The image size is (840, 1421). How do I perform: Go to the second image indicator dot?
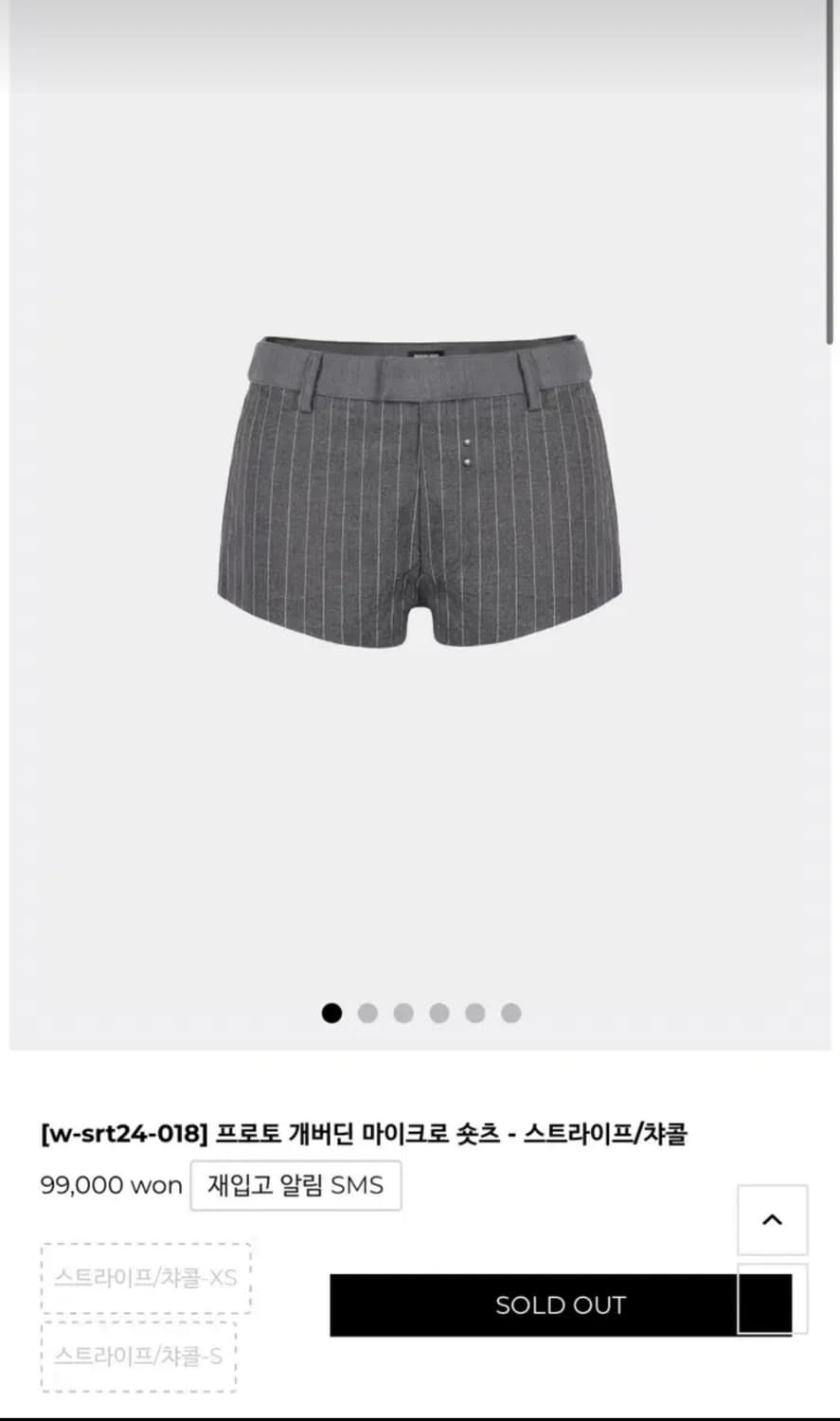pos(367,1014)
